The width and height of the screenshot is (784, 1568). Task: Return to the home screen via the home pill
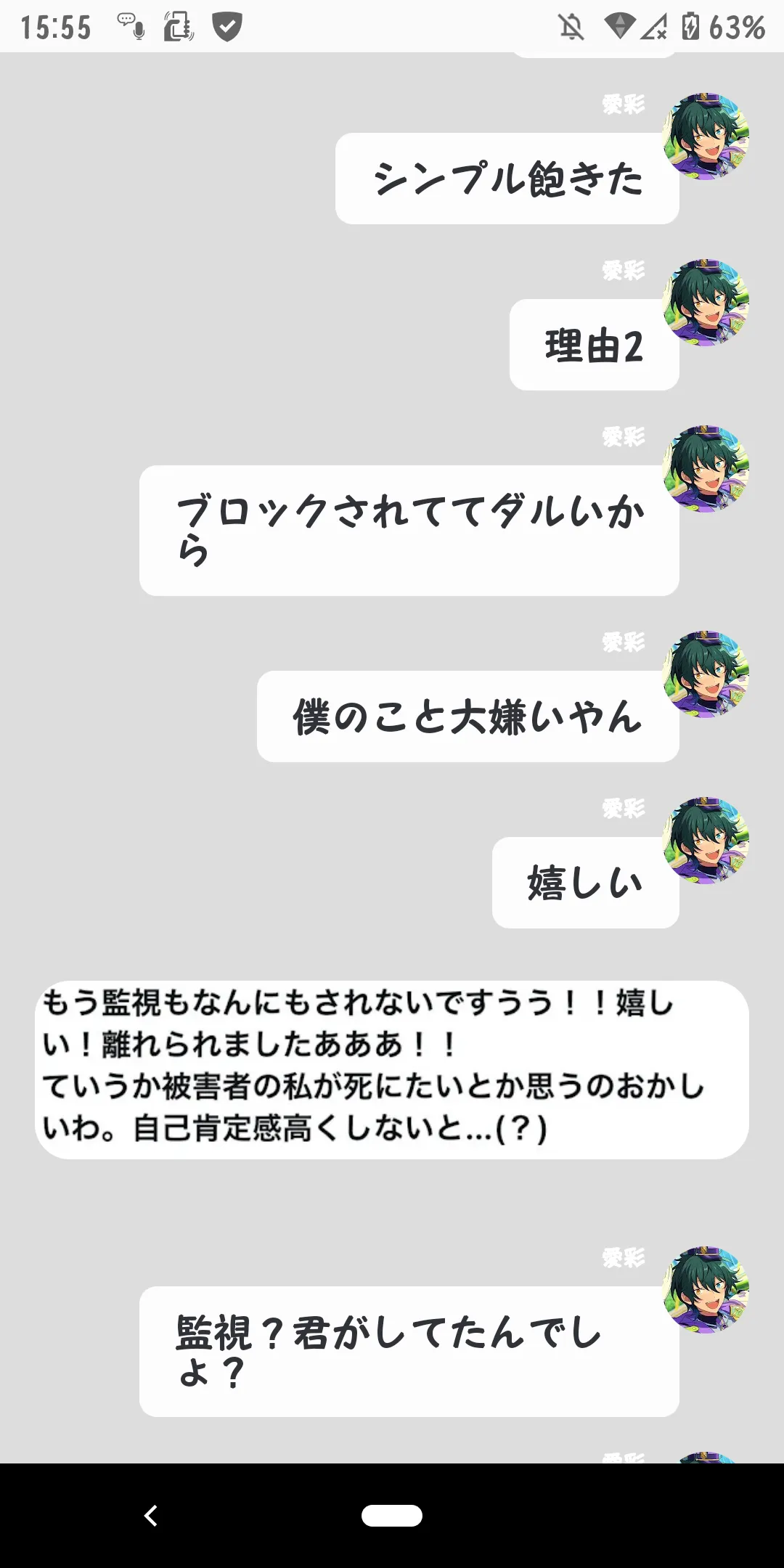pyautogui.click(x=392, y=1516)
